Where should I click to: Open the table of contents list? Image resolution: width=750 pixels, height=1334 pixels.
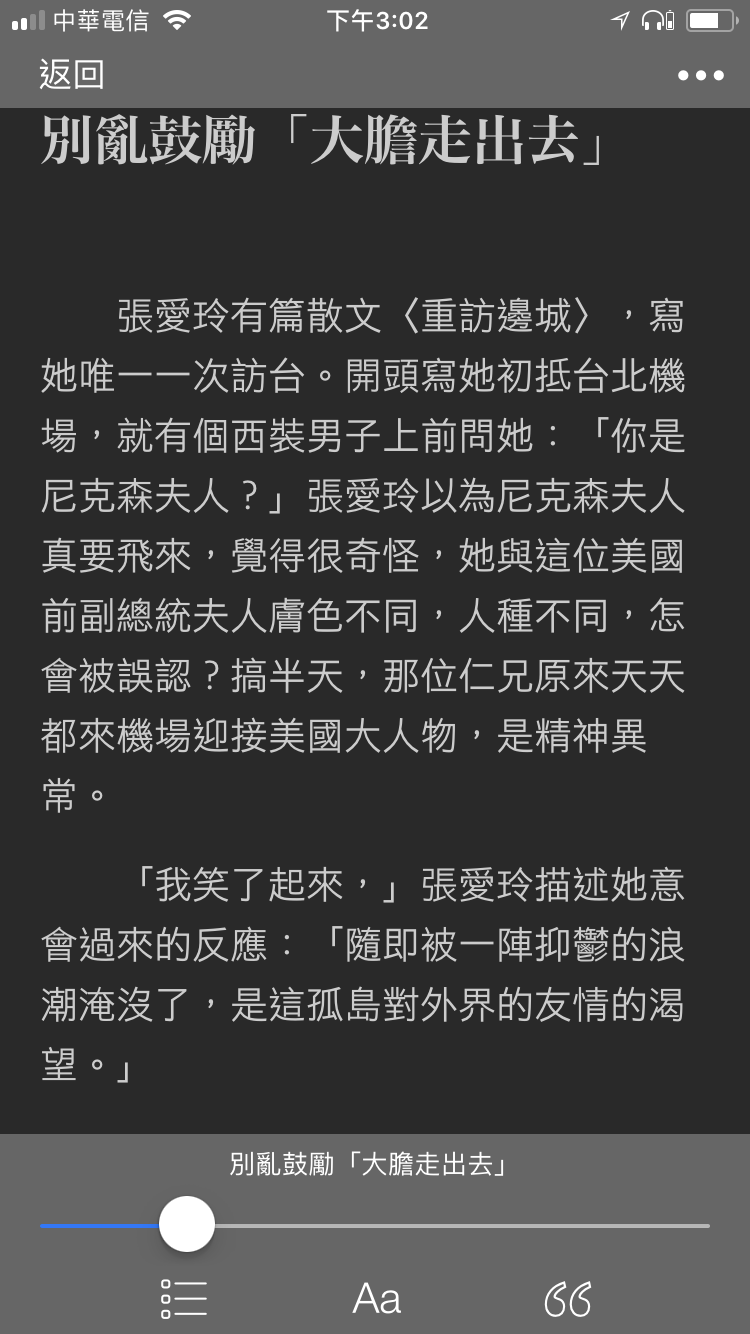[x=184, y=1298]
